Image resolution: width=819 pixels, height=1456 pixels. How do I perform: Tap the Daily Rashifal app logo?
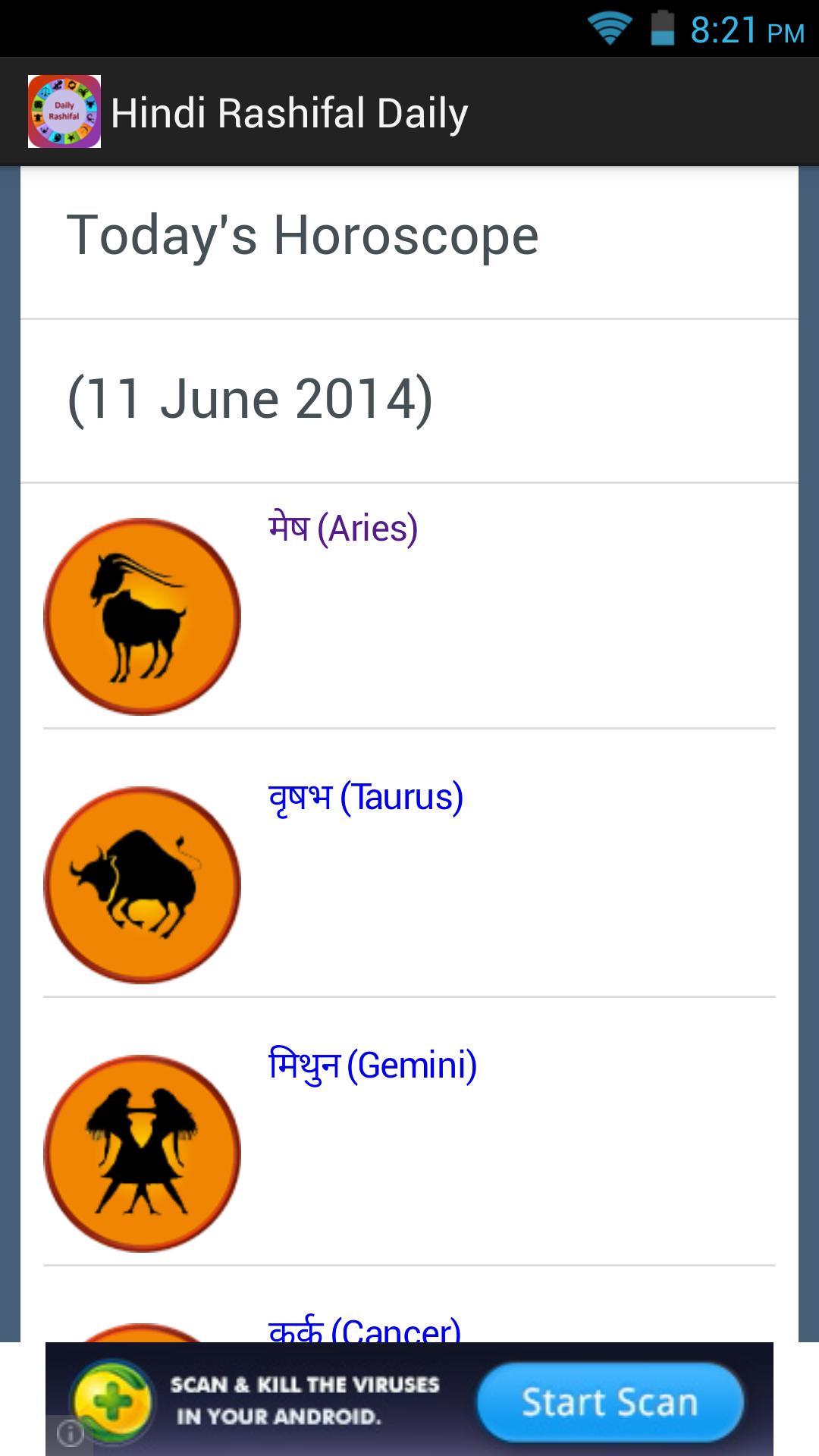tap(64, 112)
